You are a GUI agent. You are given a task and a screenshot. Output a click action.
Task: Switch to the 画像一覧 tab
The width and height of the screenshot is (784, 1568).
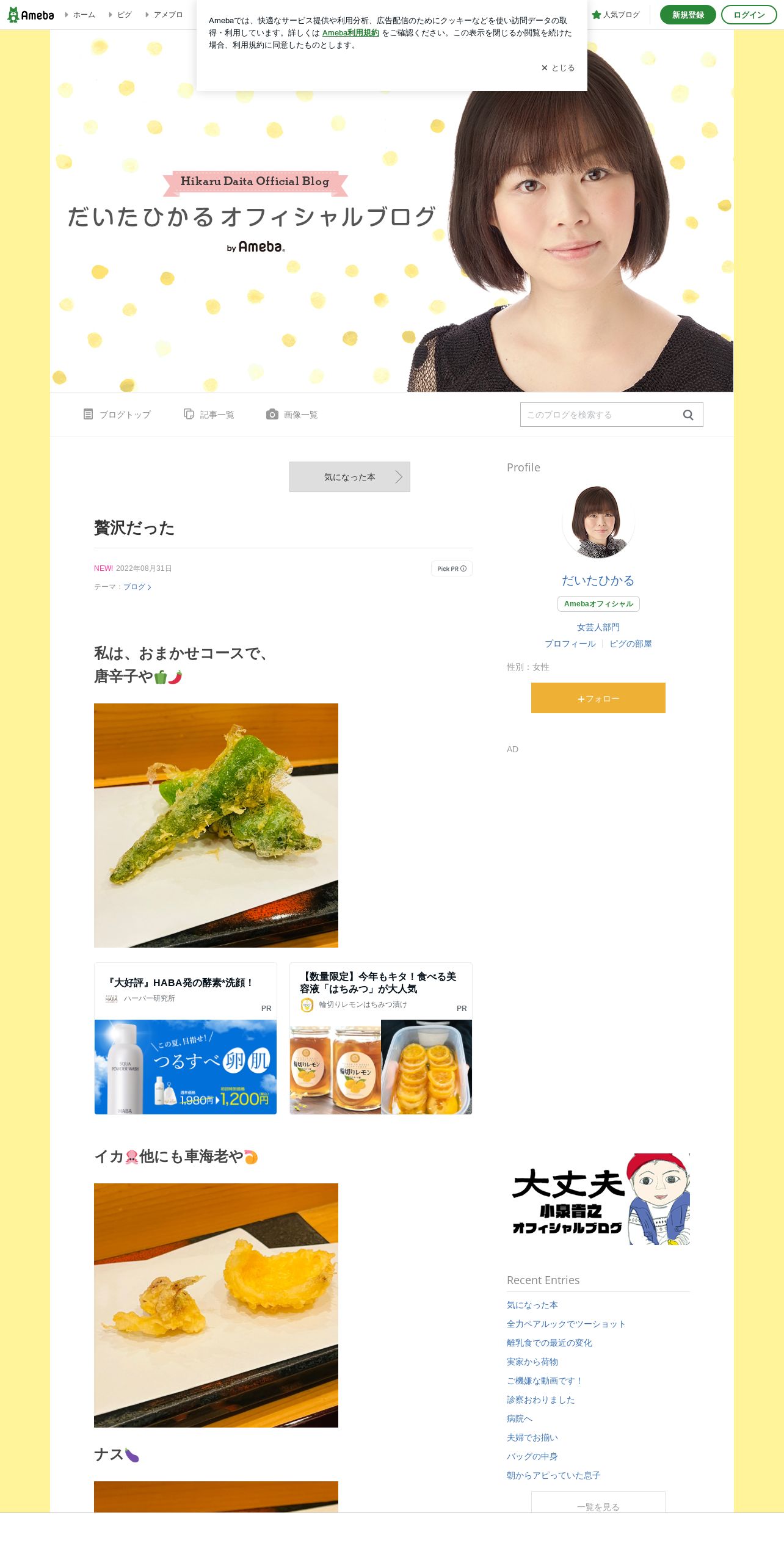coord(292,415)
